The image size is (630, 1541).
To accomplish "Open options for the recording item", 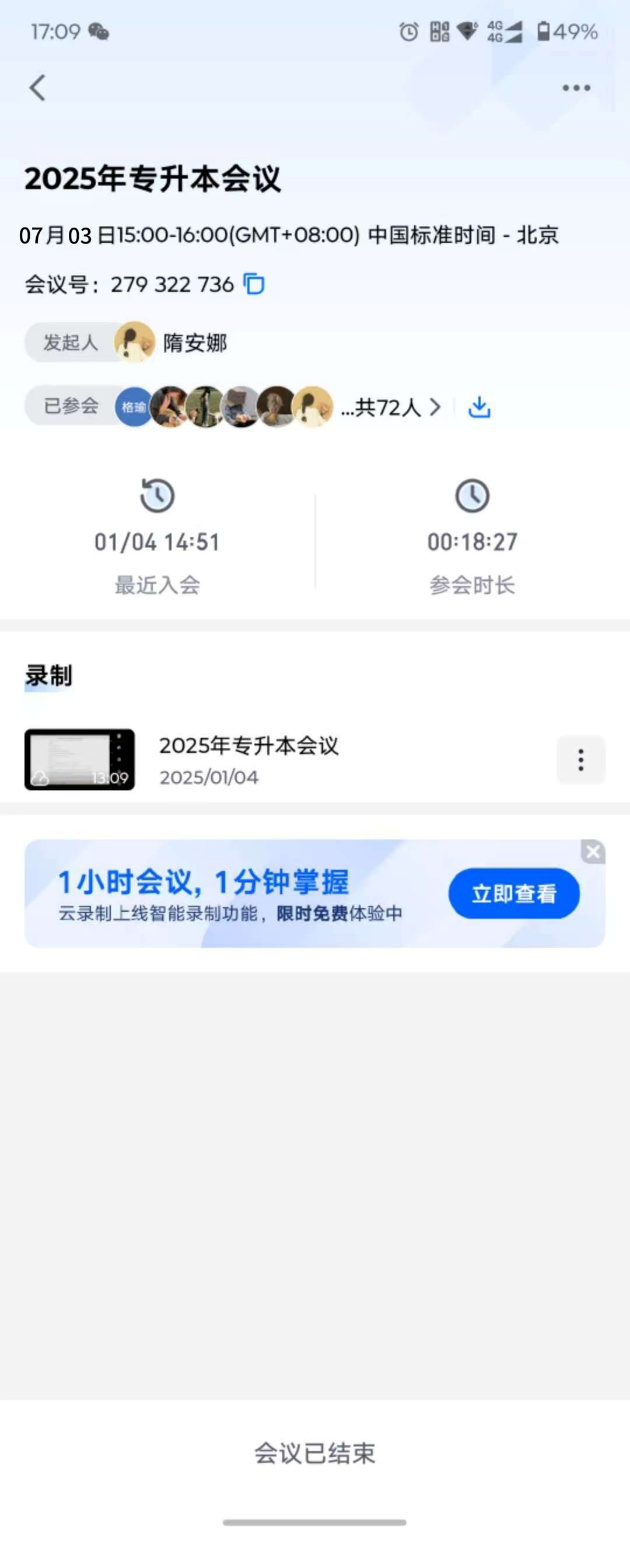I will coord(580,760).
